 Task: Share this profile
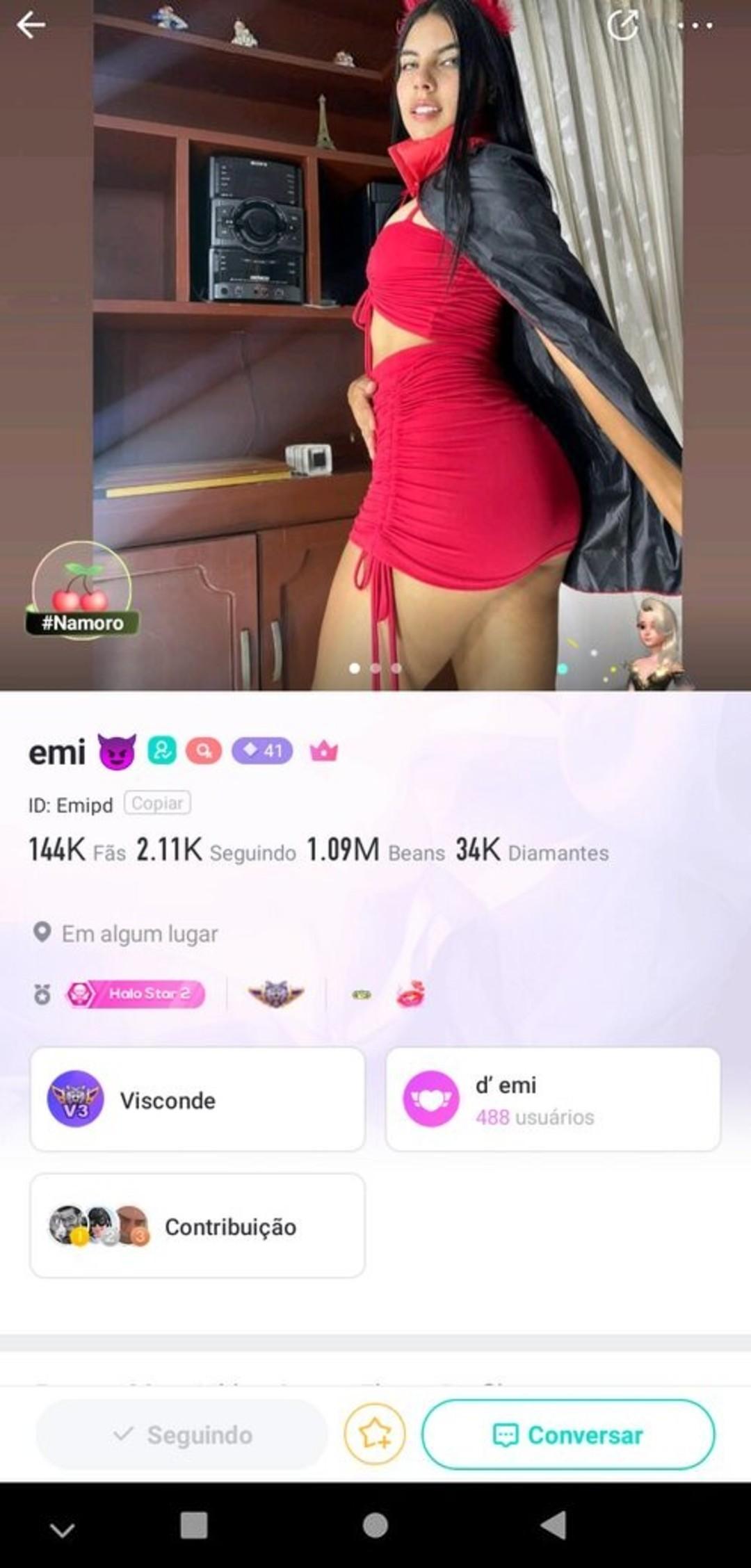tap(623, 25)
